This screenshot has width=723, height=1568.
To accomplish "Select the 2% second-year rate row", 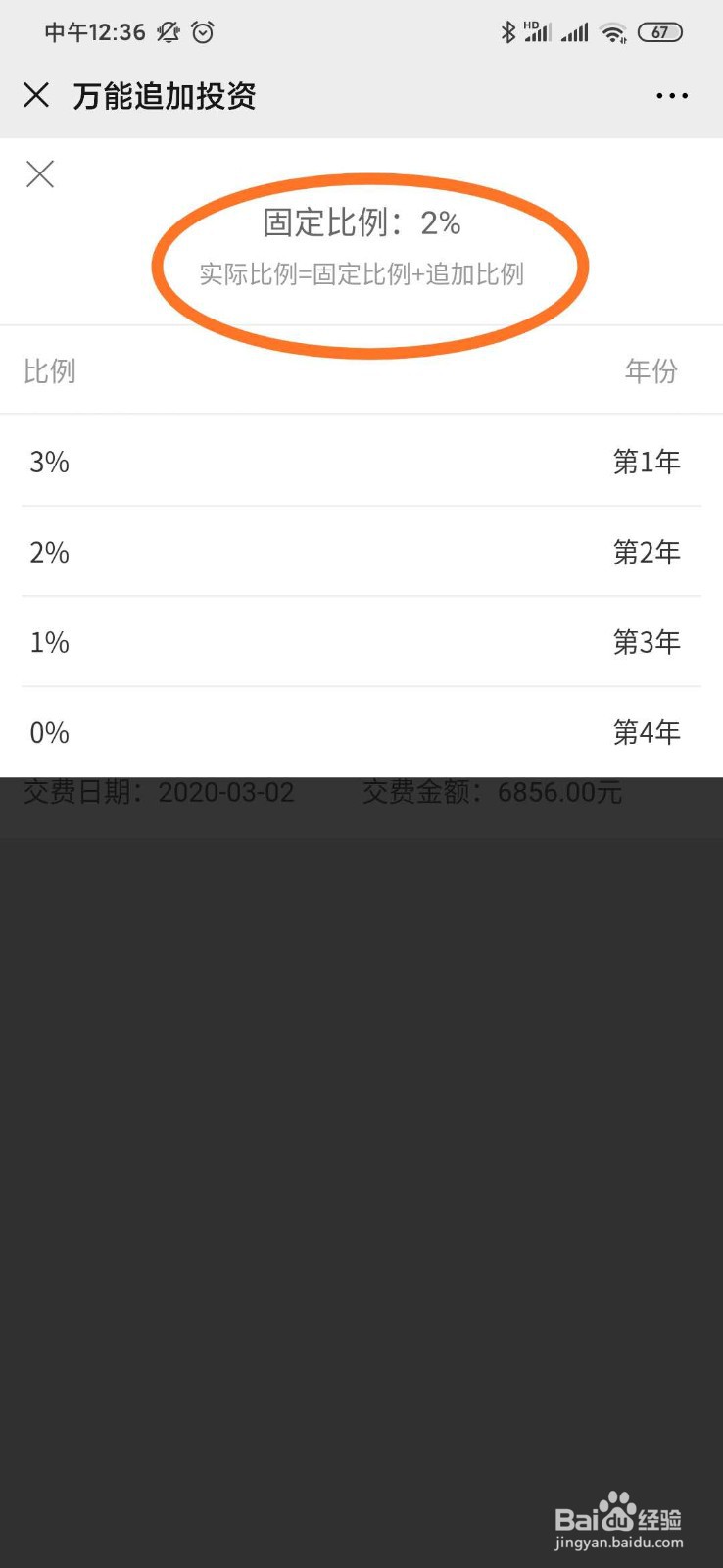I will tap(361, 552).
